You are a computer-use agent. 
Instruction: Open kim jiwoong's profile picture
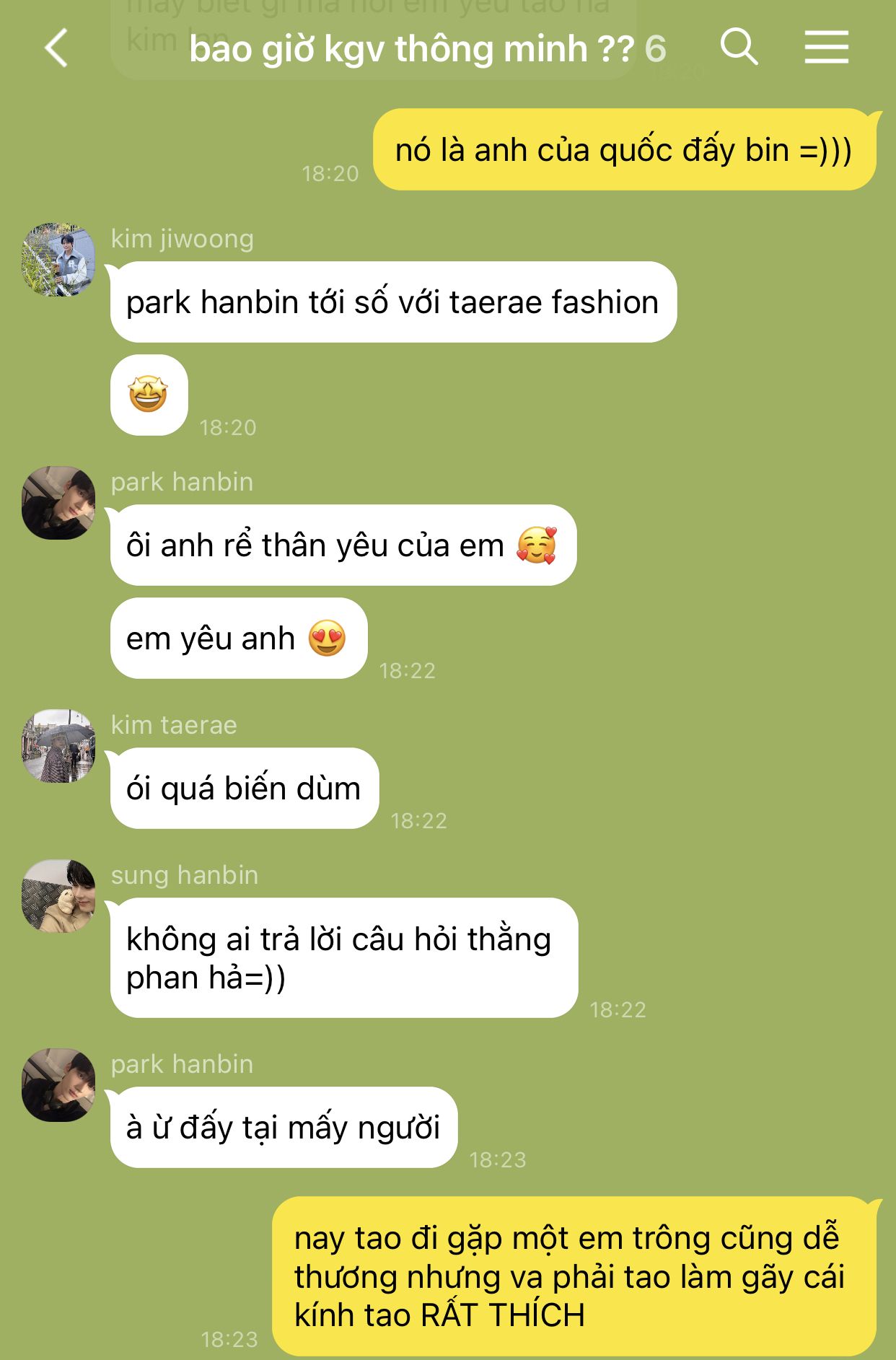coord(58,260)
